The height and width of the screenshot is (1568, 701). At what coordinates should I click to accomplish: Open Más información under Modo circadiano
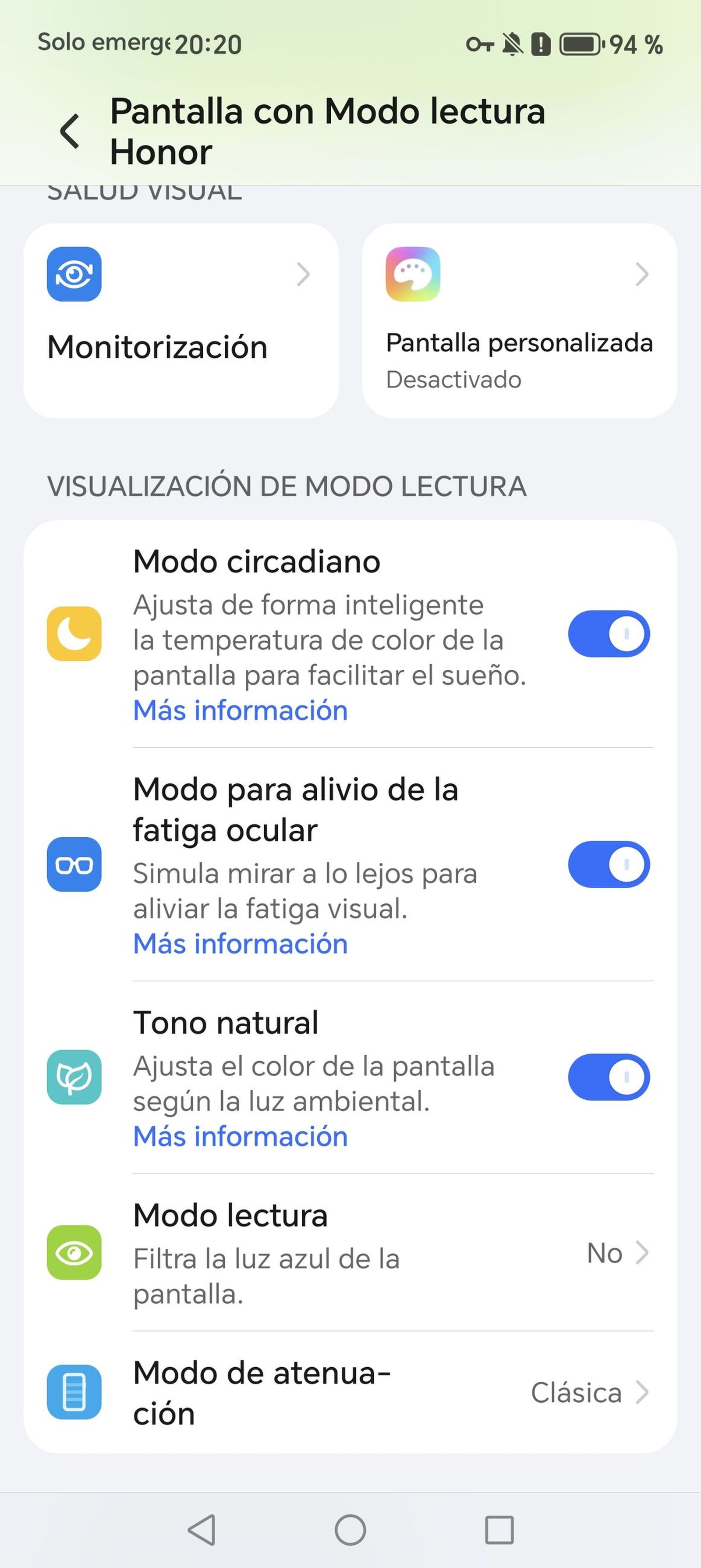(240, 710)
